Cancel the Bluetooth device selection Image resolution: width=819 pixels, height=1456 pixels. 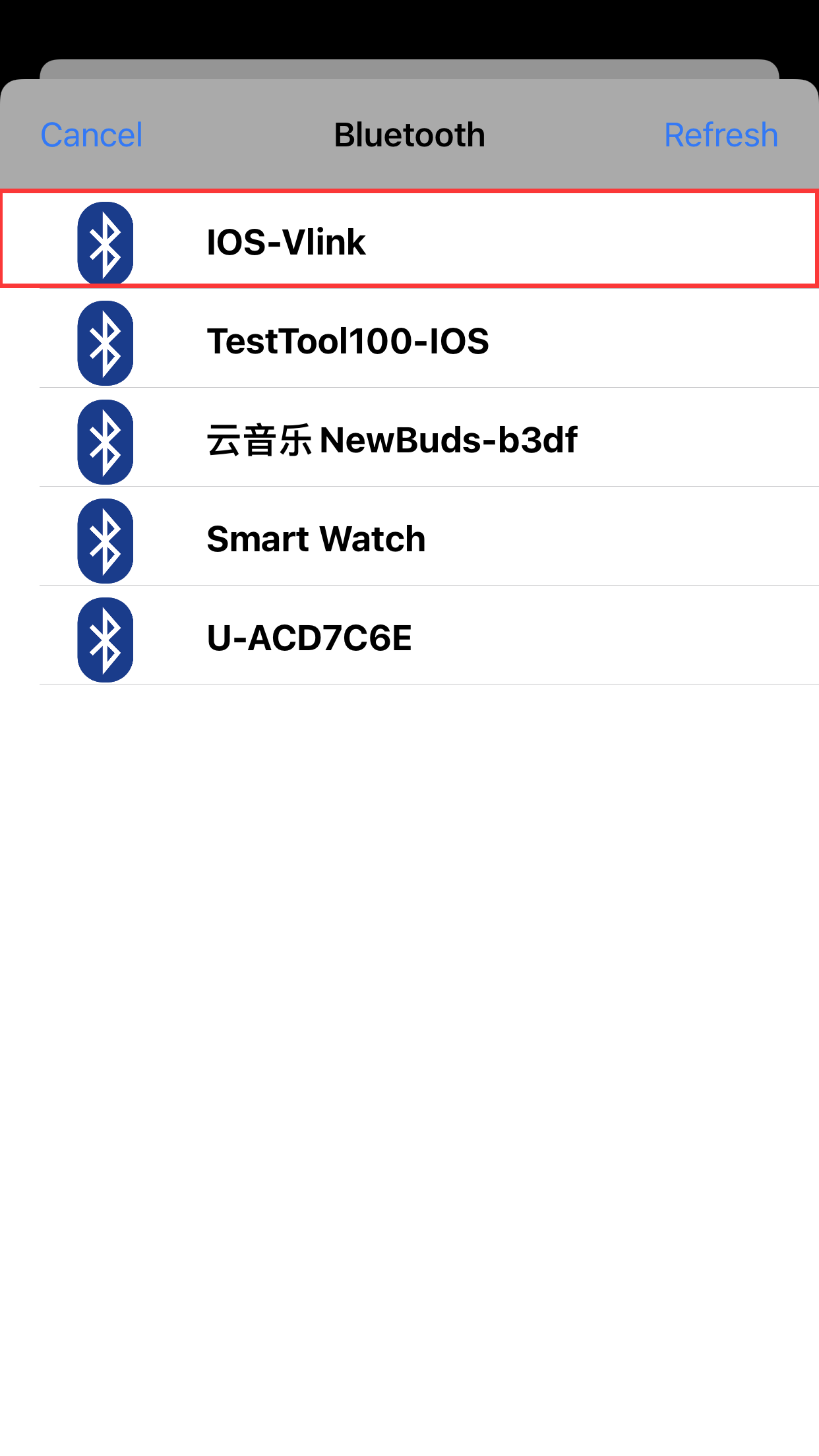coord(92,135)
